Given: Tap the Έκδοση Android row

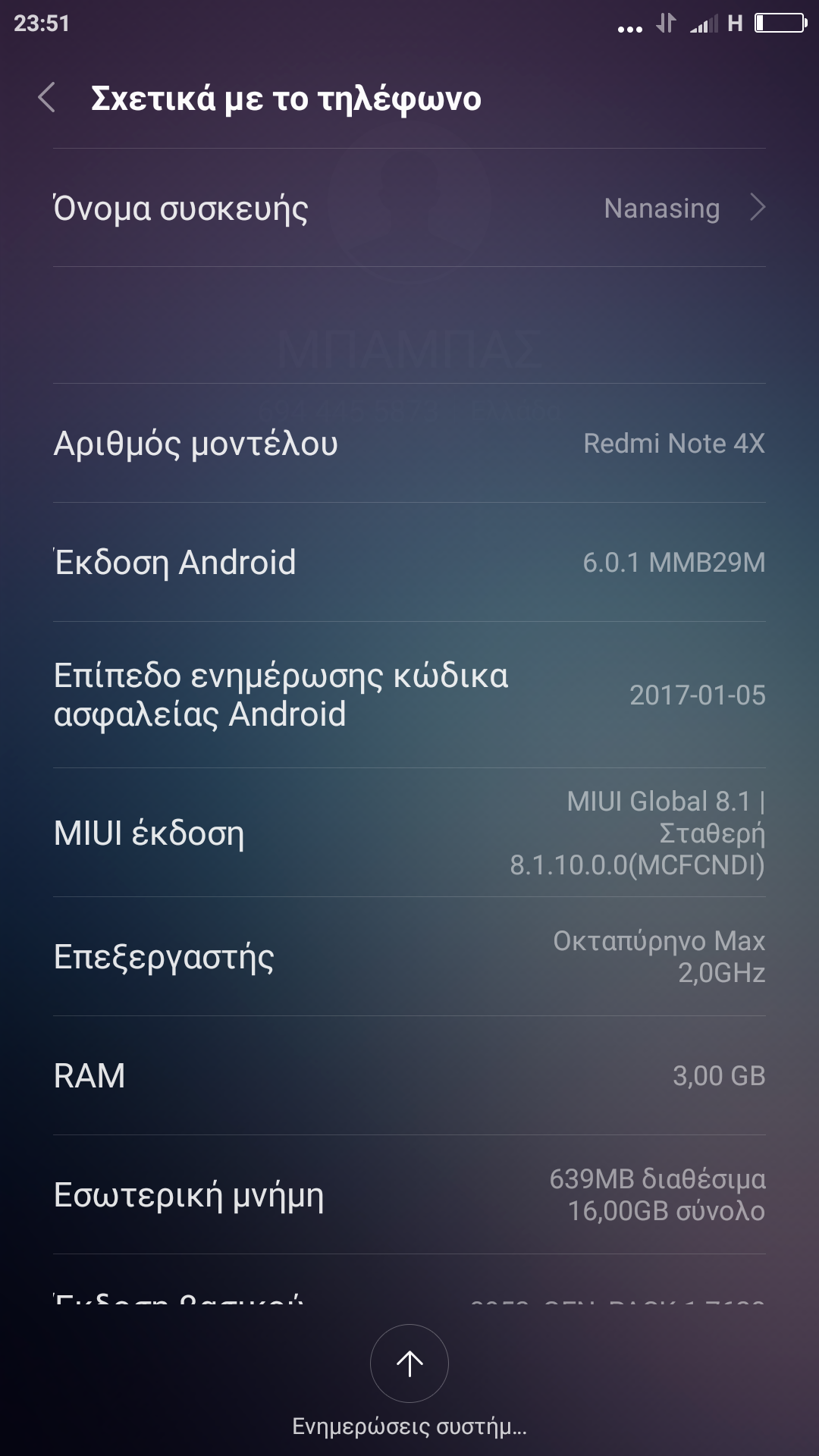Looking at the screenshot, I should pos(409,563).
